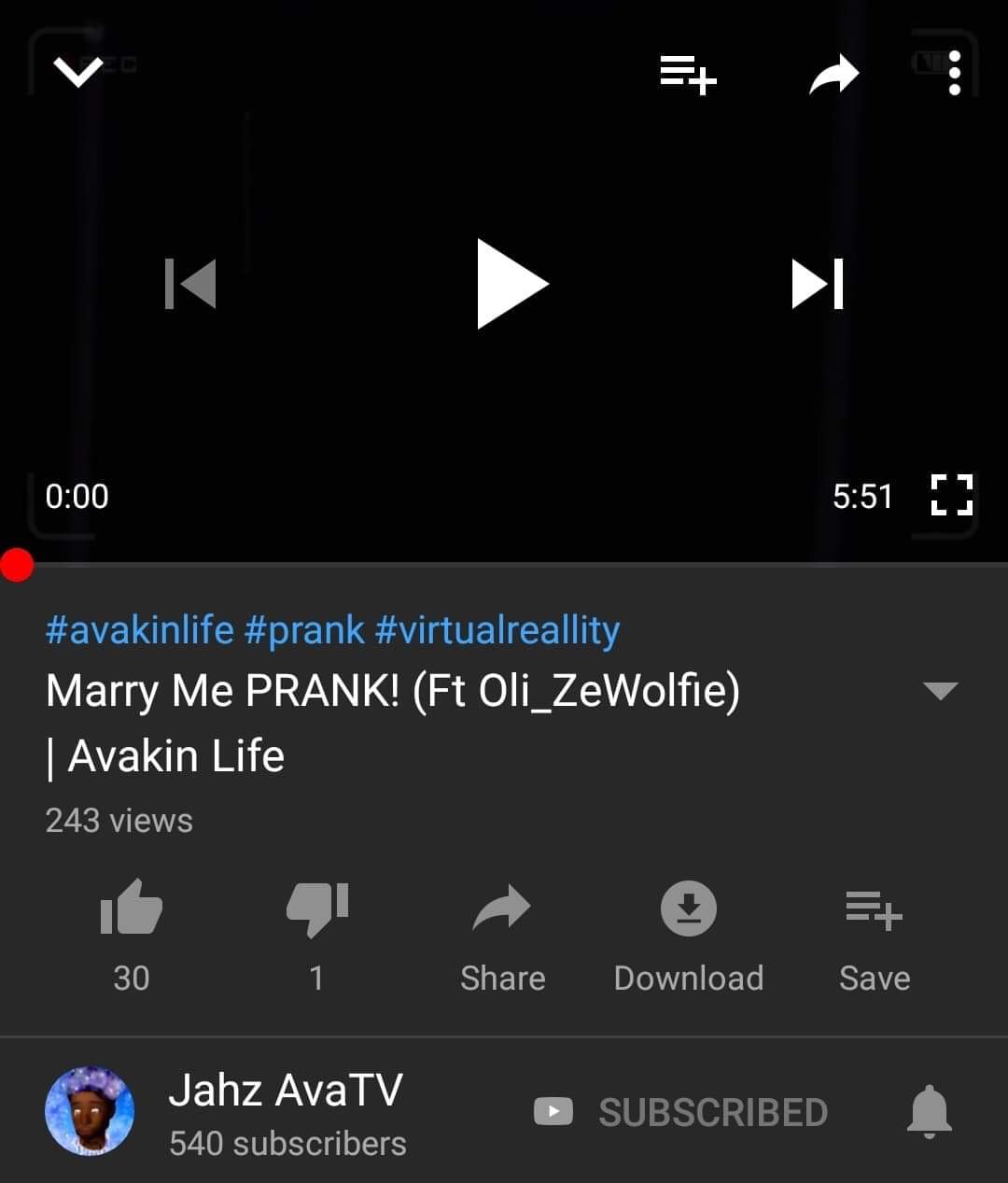Open the #virtualreallity hashtag

pos(497,630)
